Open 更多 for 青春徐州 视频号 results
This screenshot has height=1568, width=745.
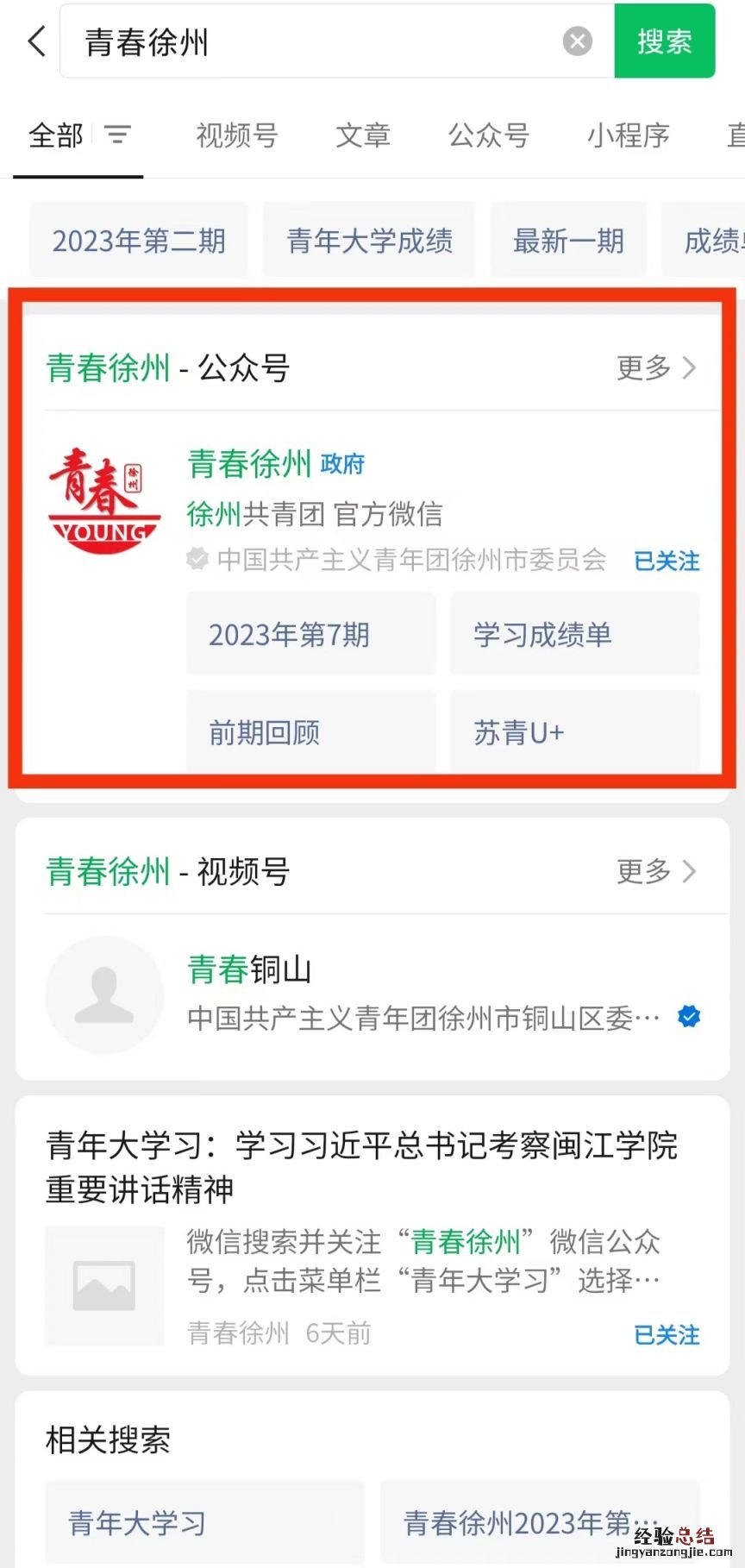[x=656, y=871]
